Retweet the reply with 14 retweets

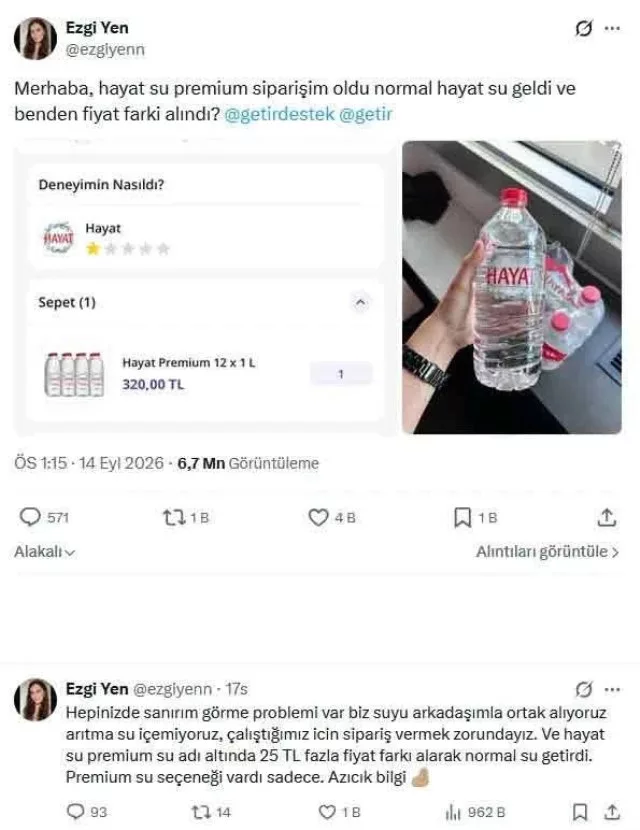pos(211,811)
